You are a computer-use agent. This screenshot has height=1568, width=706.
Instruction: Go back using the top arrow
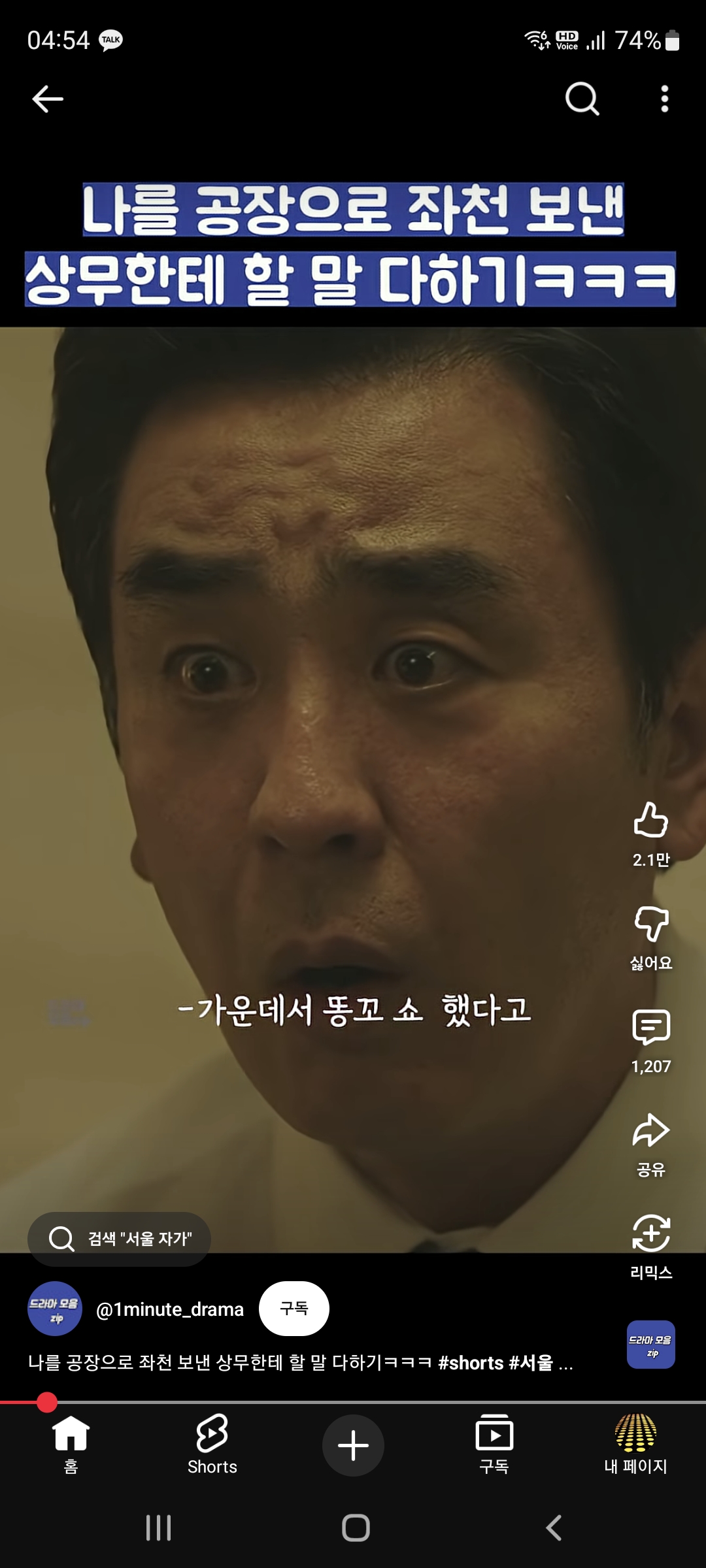(x=48, y=99)
